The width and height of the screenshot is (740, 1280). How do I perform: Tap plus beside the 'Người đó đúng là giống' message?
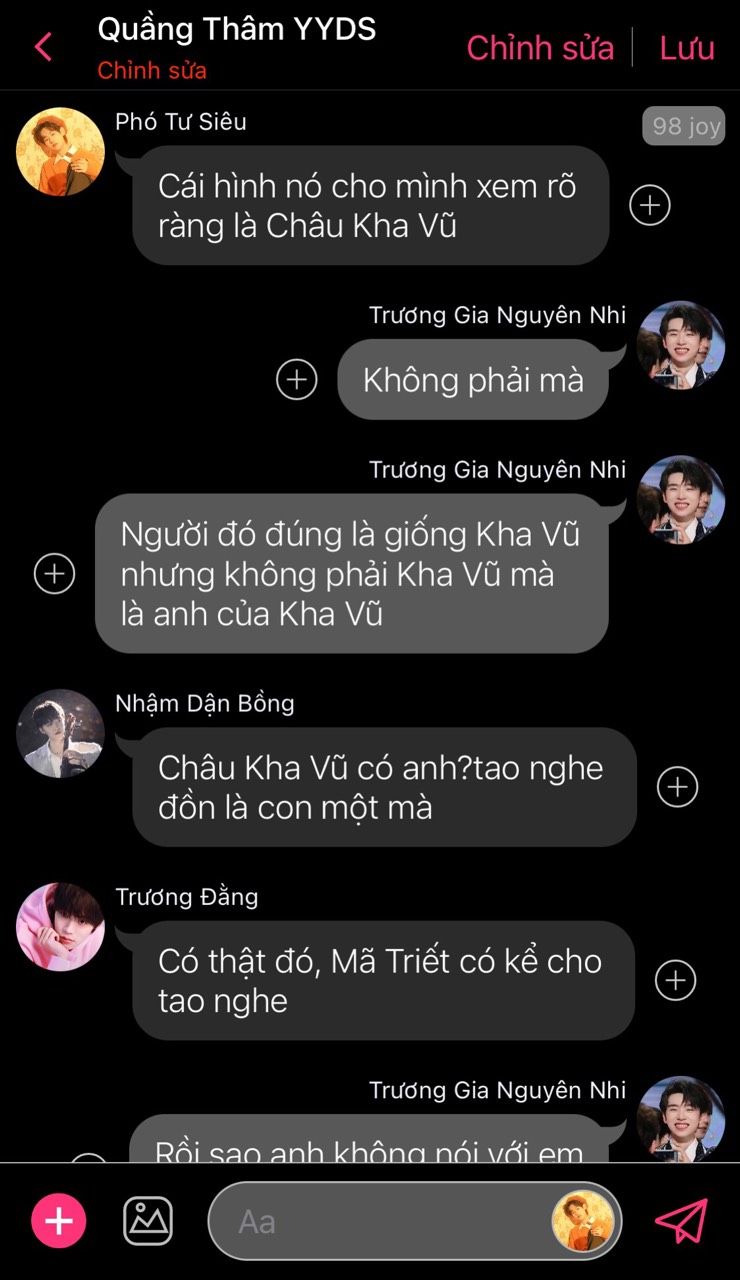(x=54, y=574)
